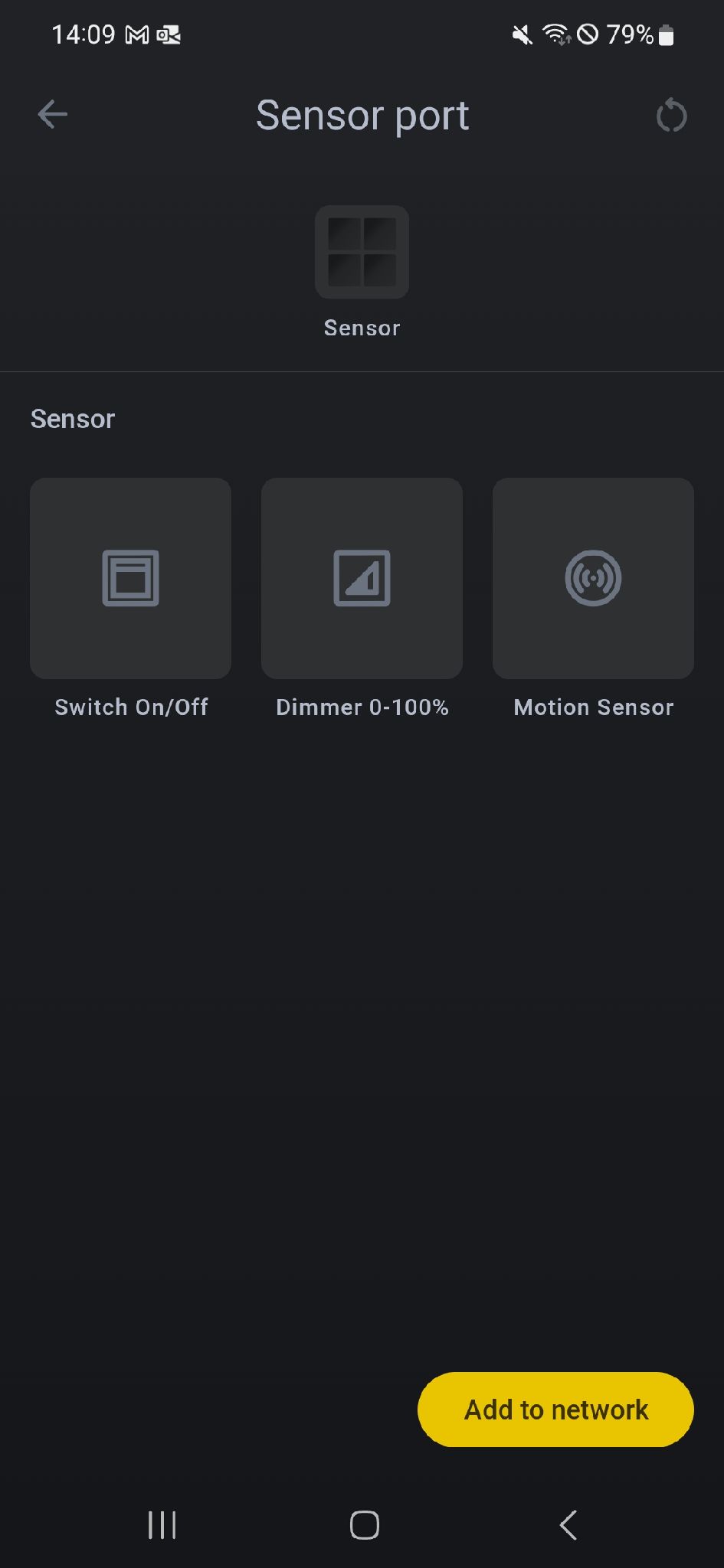This screenshot has width=724, height=1568.
Task: Open the Sensor icon at the top
Action: point(362,252)
